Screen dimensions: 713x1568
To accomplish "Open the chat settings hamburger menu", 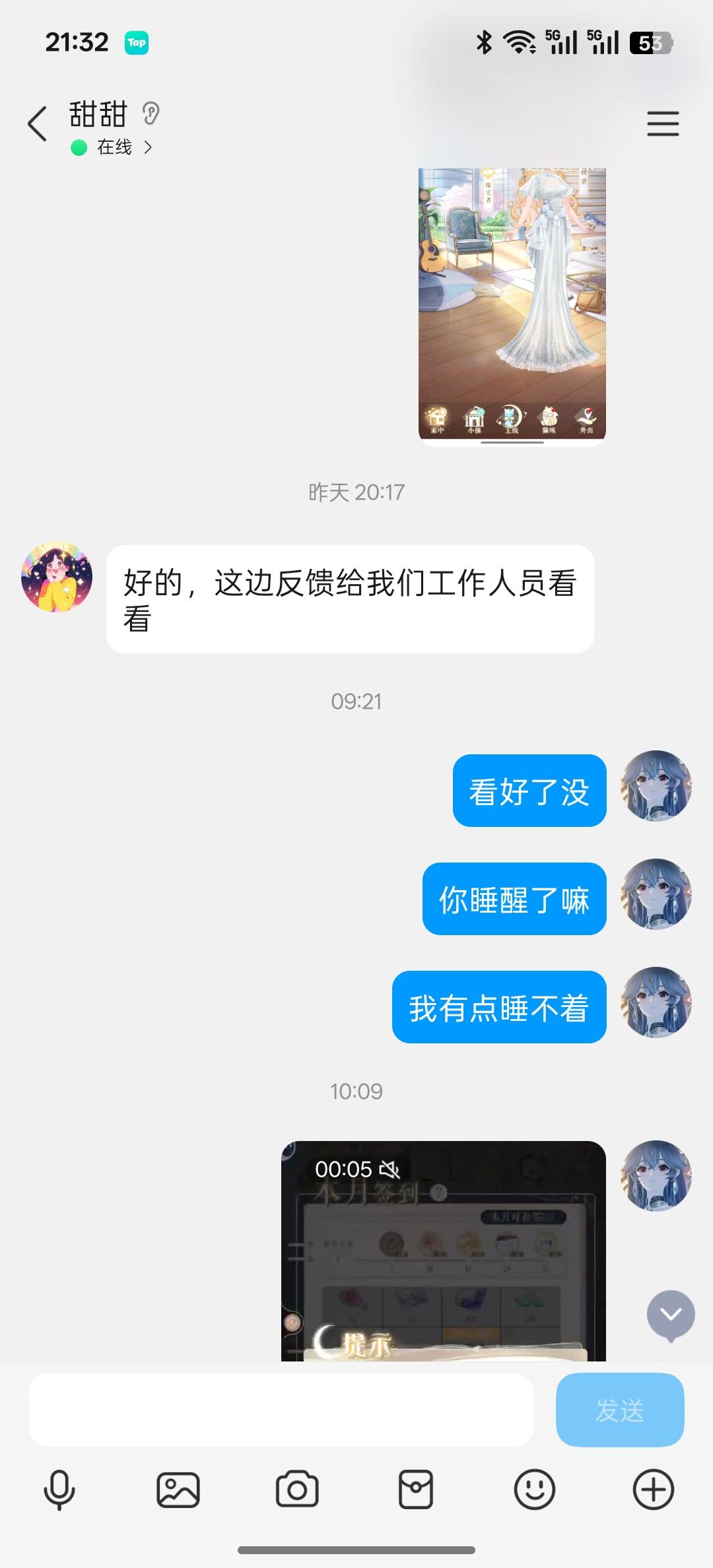I will (663, 123).
